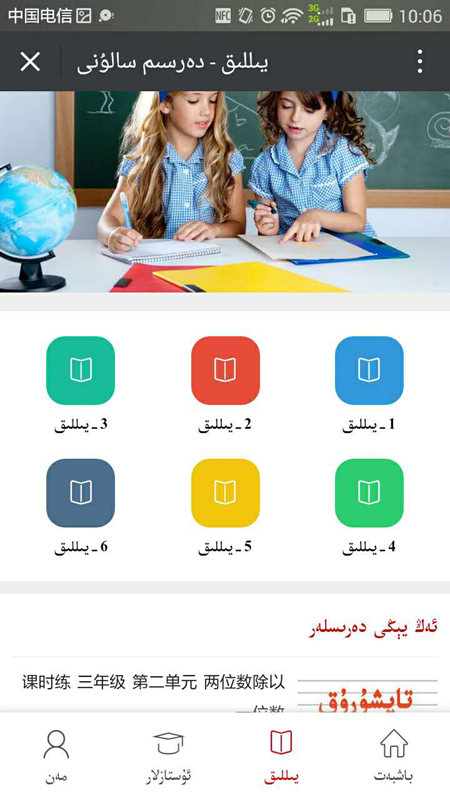This screenshot has width=450, height=800.
Task: Close the page with the X button
Action: click(x=30, y=62)
